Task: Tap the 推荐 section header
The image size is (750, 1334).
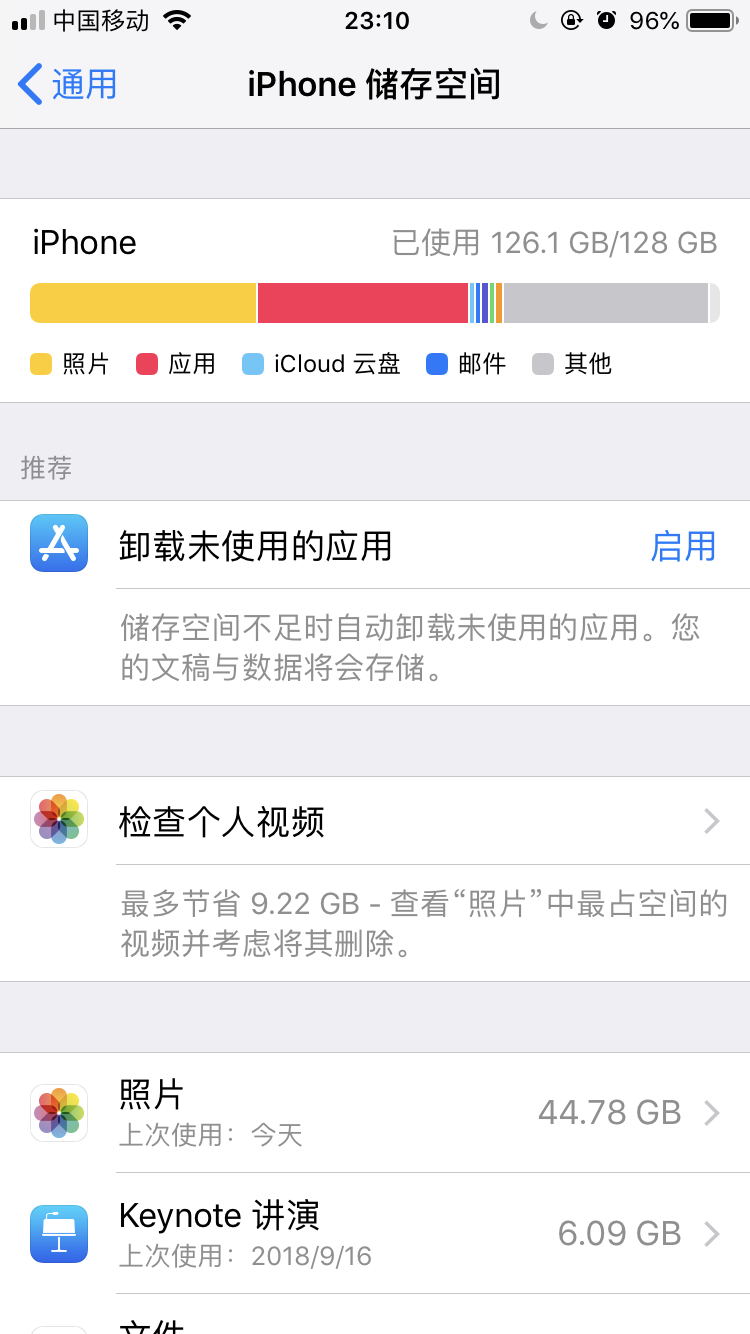Action: pos(45,466)
